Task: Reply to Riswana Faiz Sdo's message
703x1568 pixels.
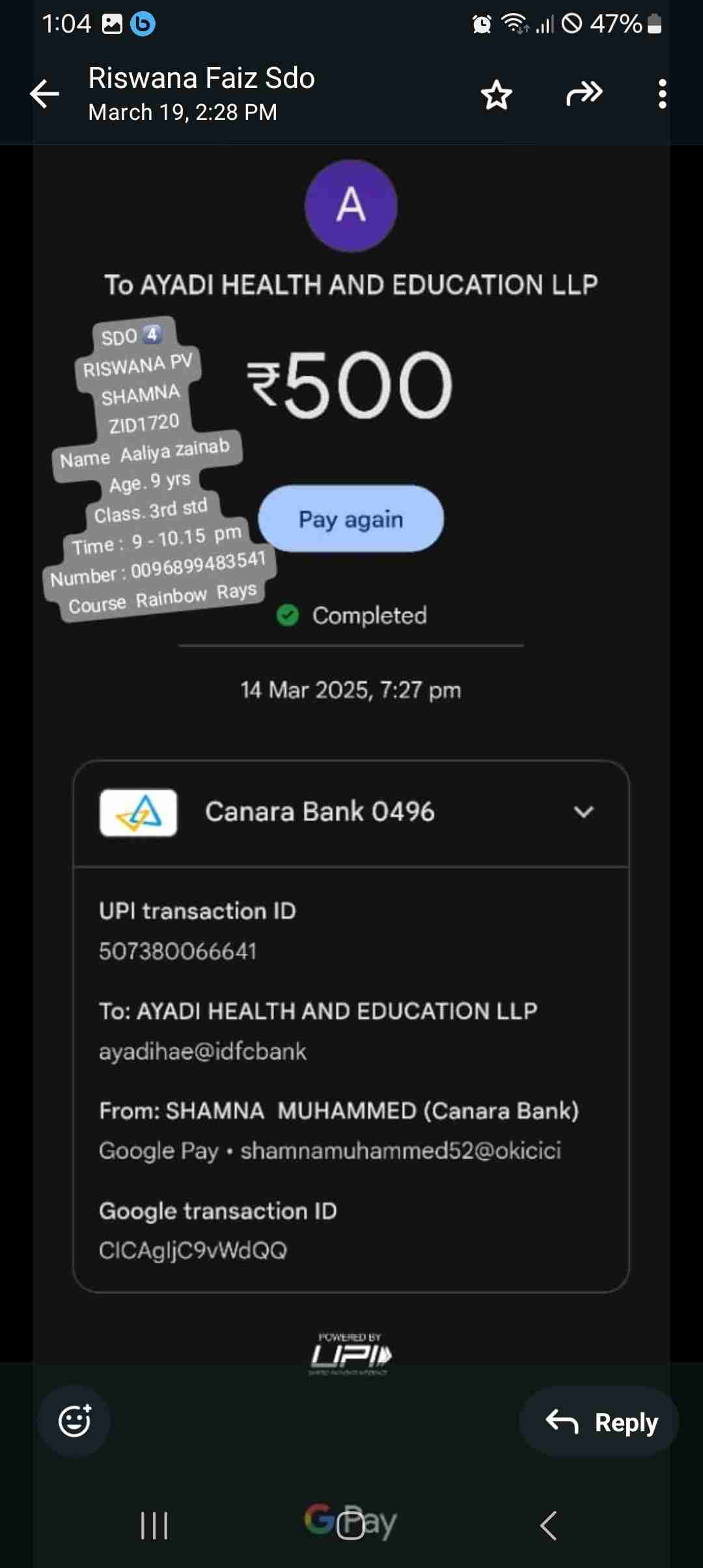Action: [600, 1421]
